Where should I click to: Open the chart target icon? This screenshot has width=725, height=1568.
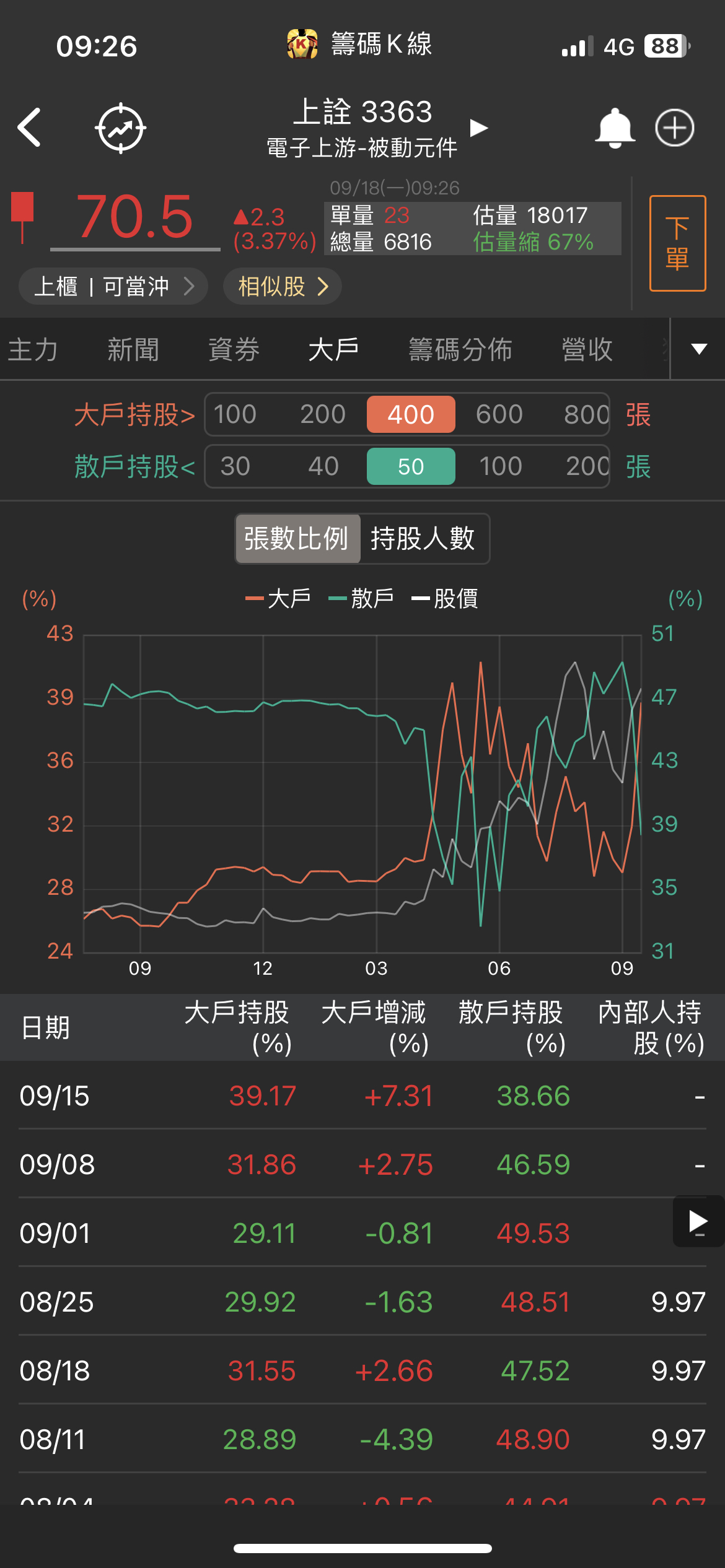(x=120, y=128)
